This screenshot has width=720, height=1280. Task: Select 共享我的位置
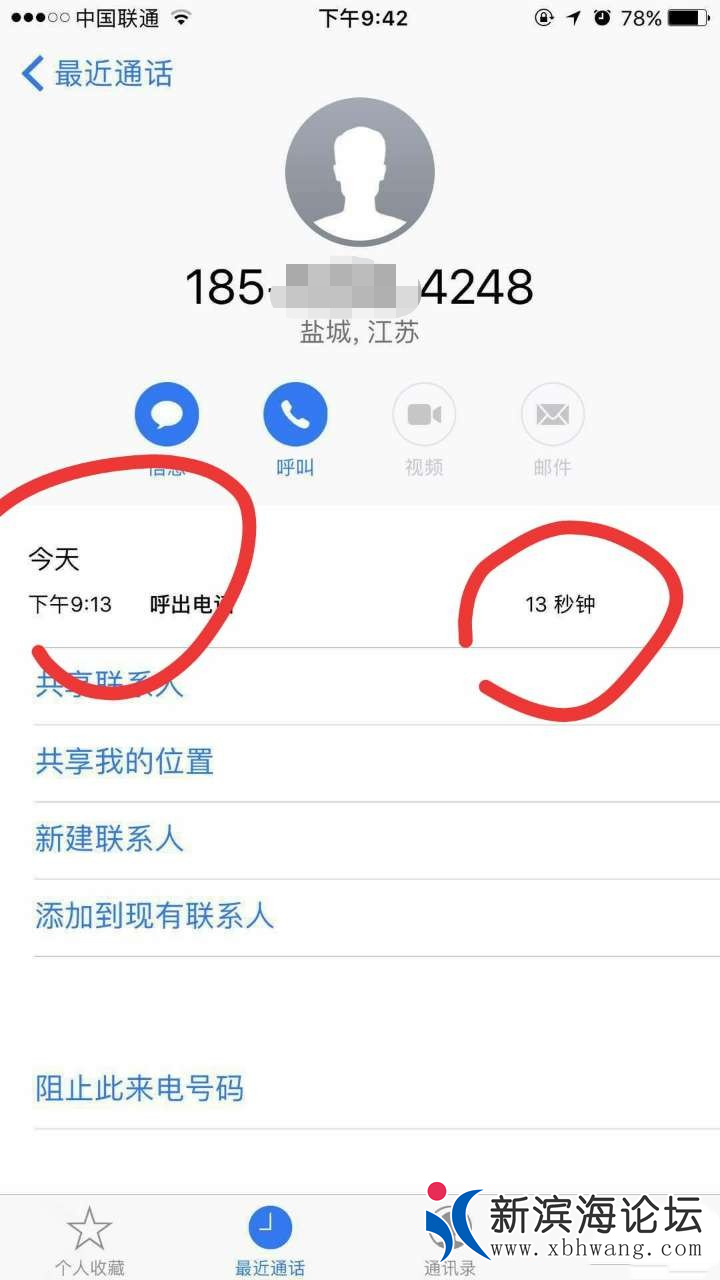click(125, 762)
